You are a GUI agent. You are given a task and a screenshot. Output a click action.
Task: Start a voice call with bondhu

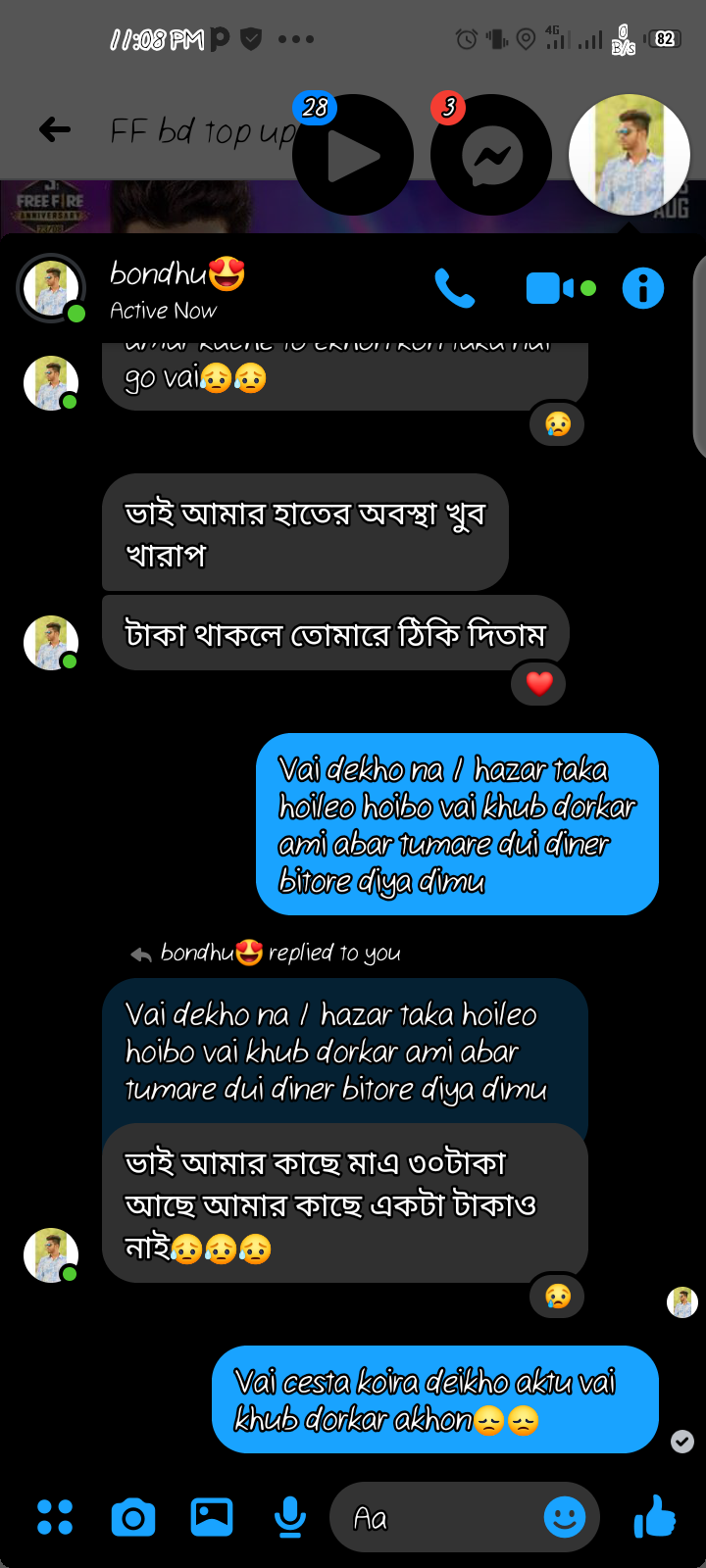coord(454,288)
